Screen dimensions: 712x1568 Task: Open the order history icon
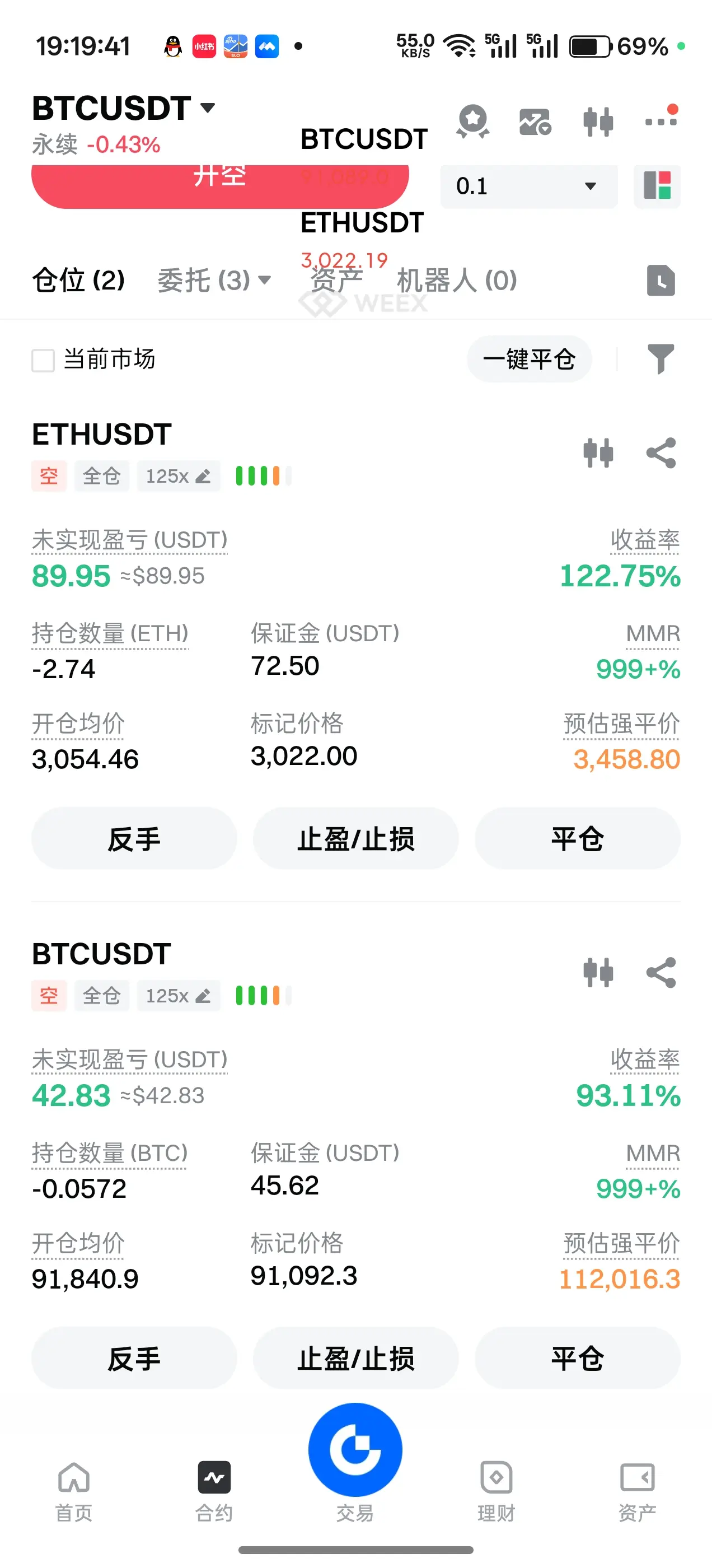coord(661,281)
